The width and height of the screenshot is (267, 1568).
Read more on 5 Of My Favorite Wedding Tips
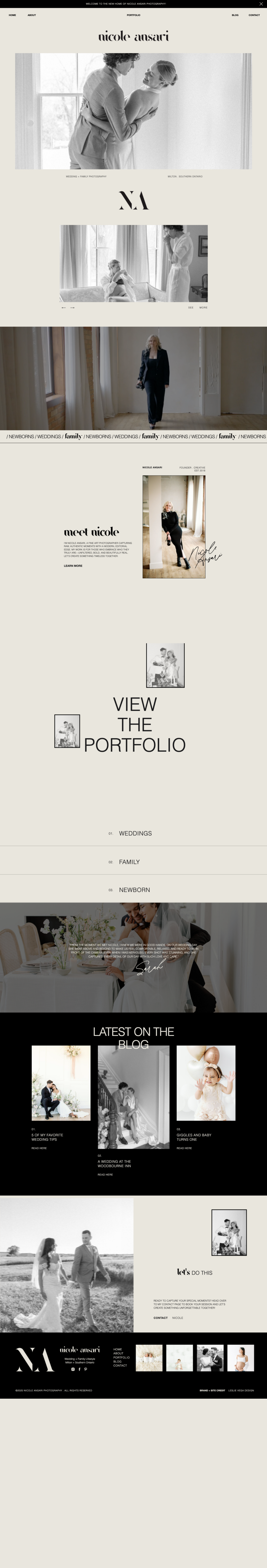pyautogui.click(x=39, y=1148)
